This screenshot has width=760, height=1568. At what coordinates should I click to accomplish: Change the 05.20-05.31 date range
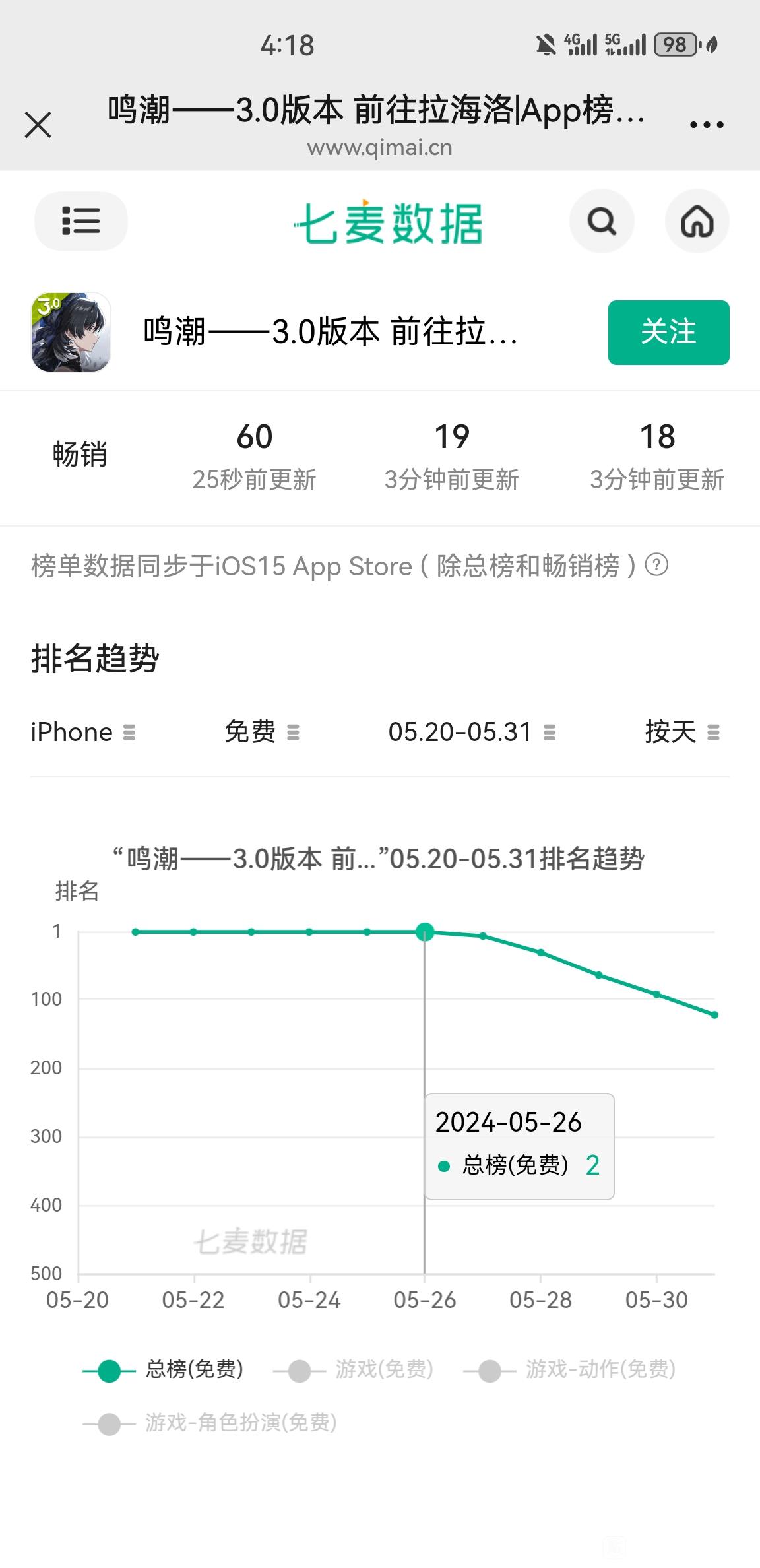coord(471,732)
